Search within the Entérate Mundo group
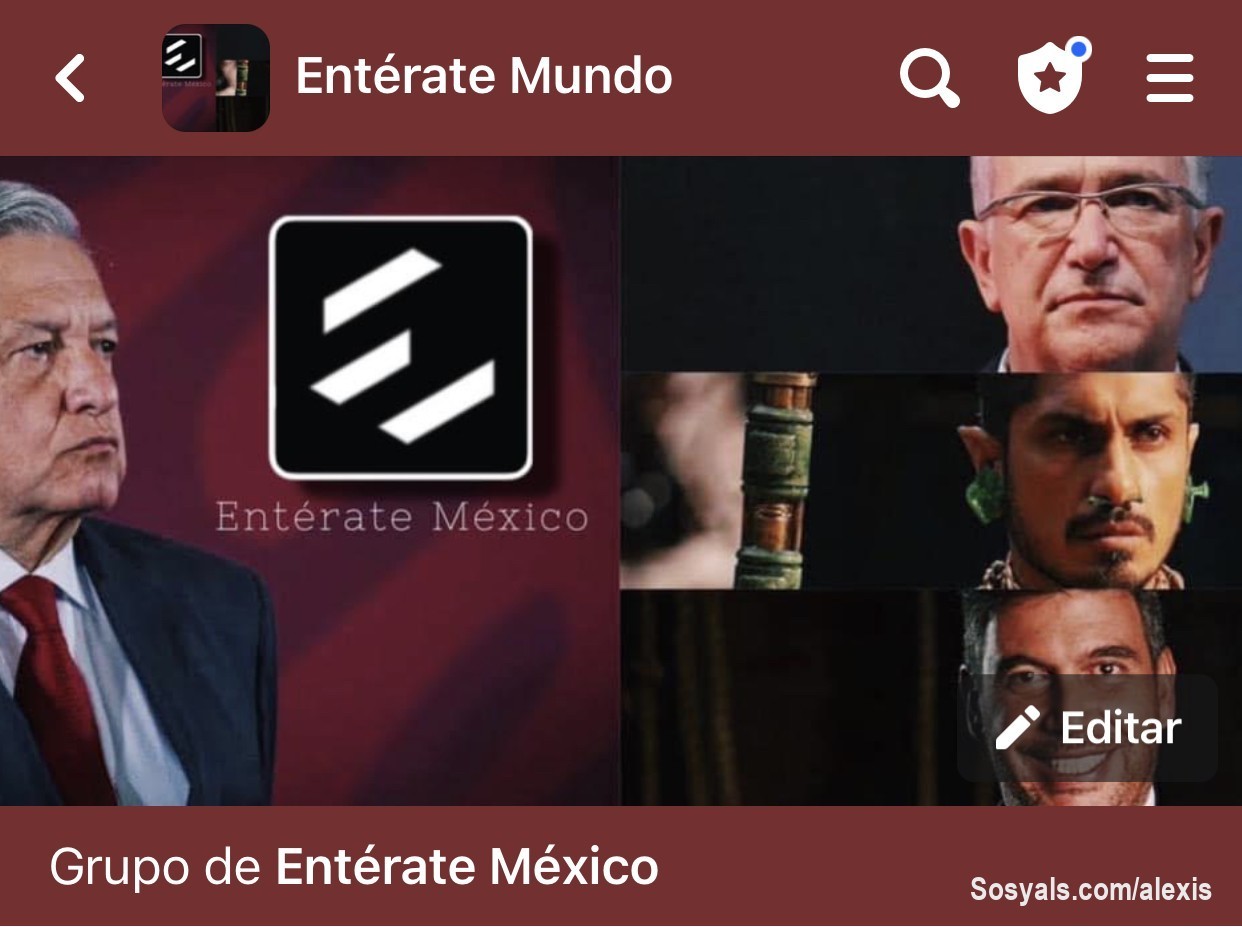This screenshot has width=1242, height=936. click(x=929, y=78)
